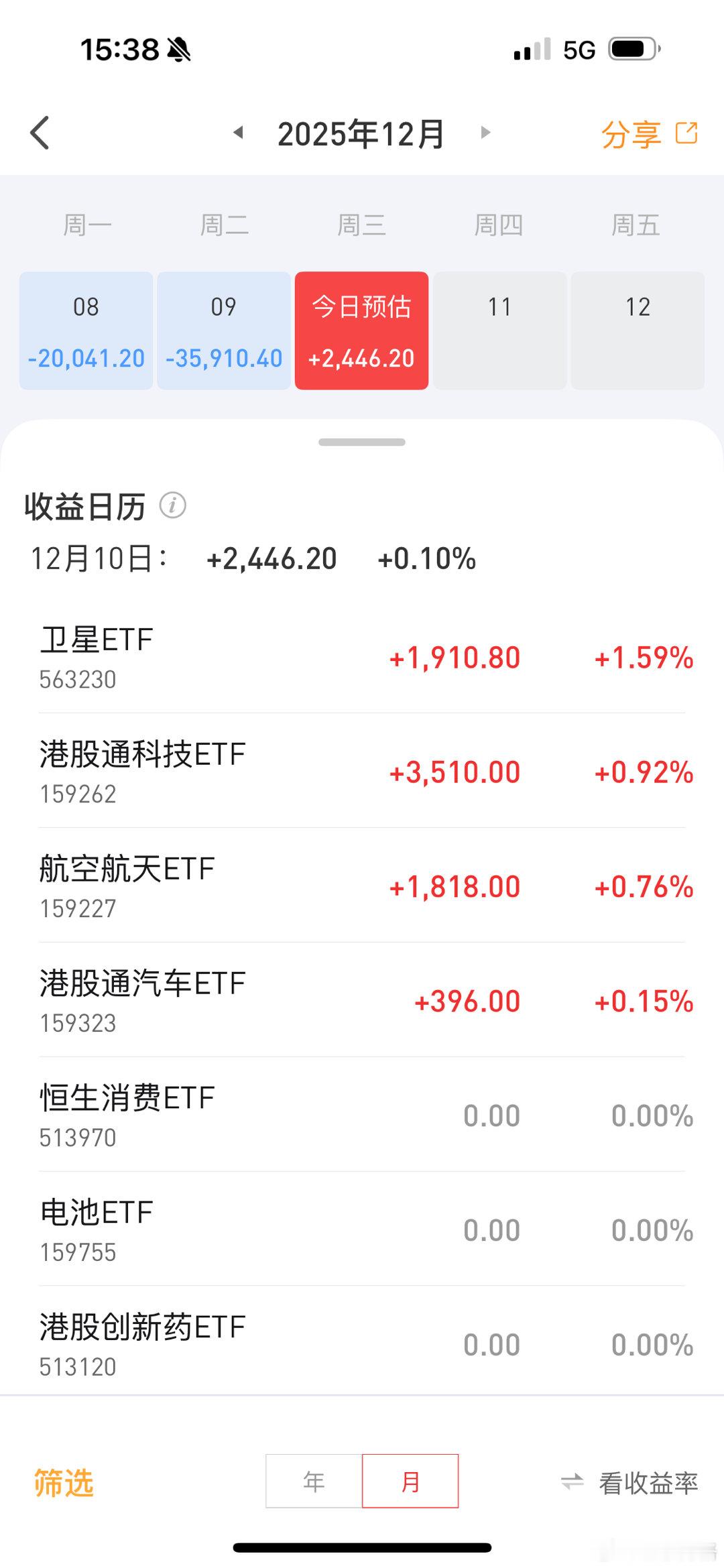Image resolution: width=724 pixels, height=1568 pixels.
Task: Share this earnings calendar via 分享
Action: [648, 134]
